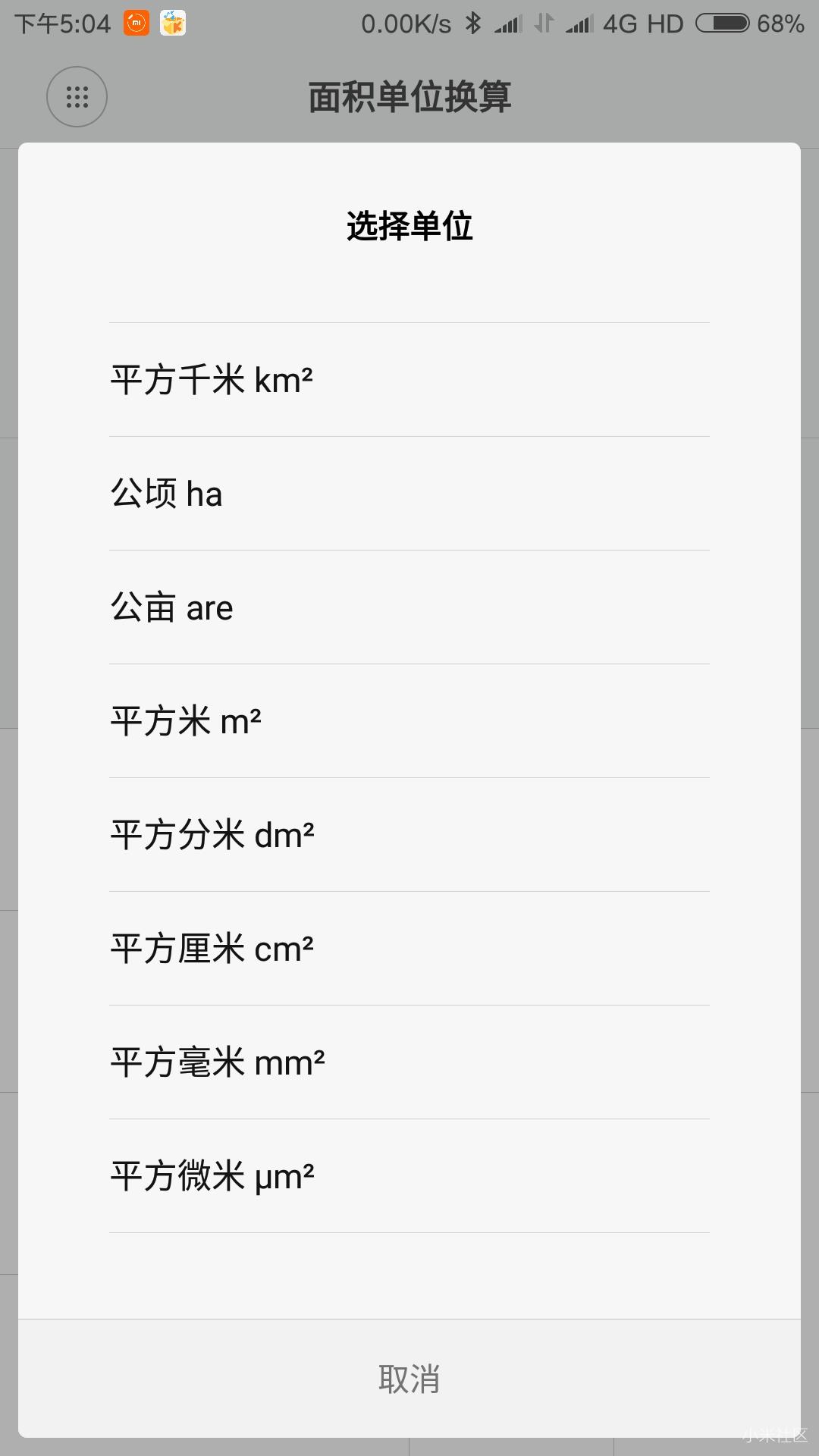Pick 平方分米 dm² from the list

pos(409,833)
